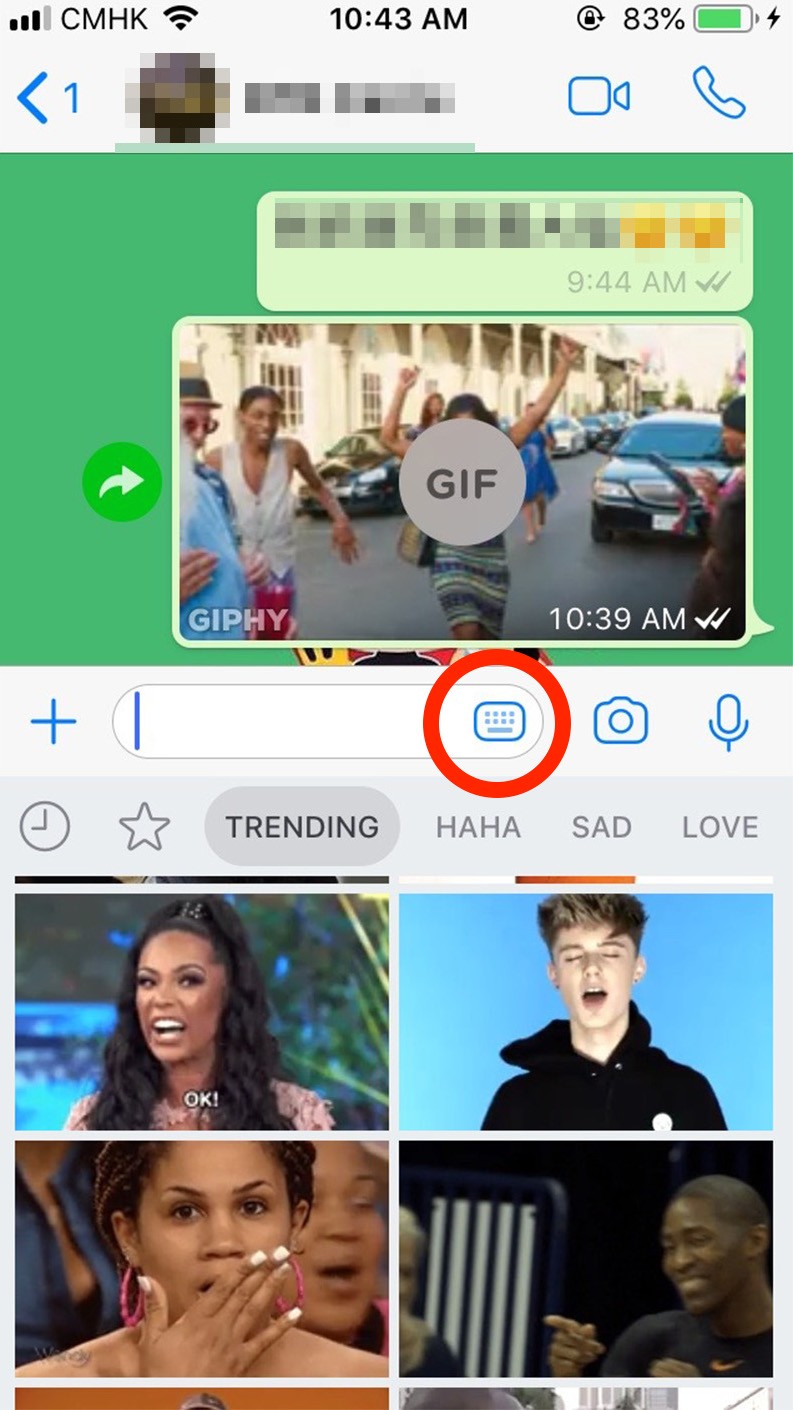Select the TRENDING GIF category
This screenshot has width=793, height=1410.
click(302, 827)
